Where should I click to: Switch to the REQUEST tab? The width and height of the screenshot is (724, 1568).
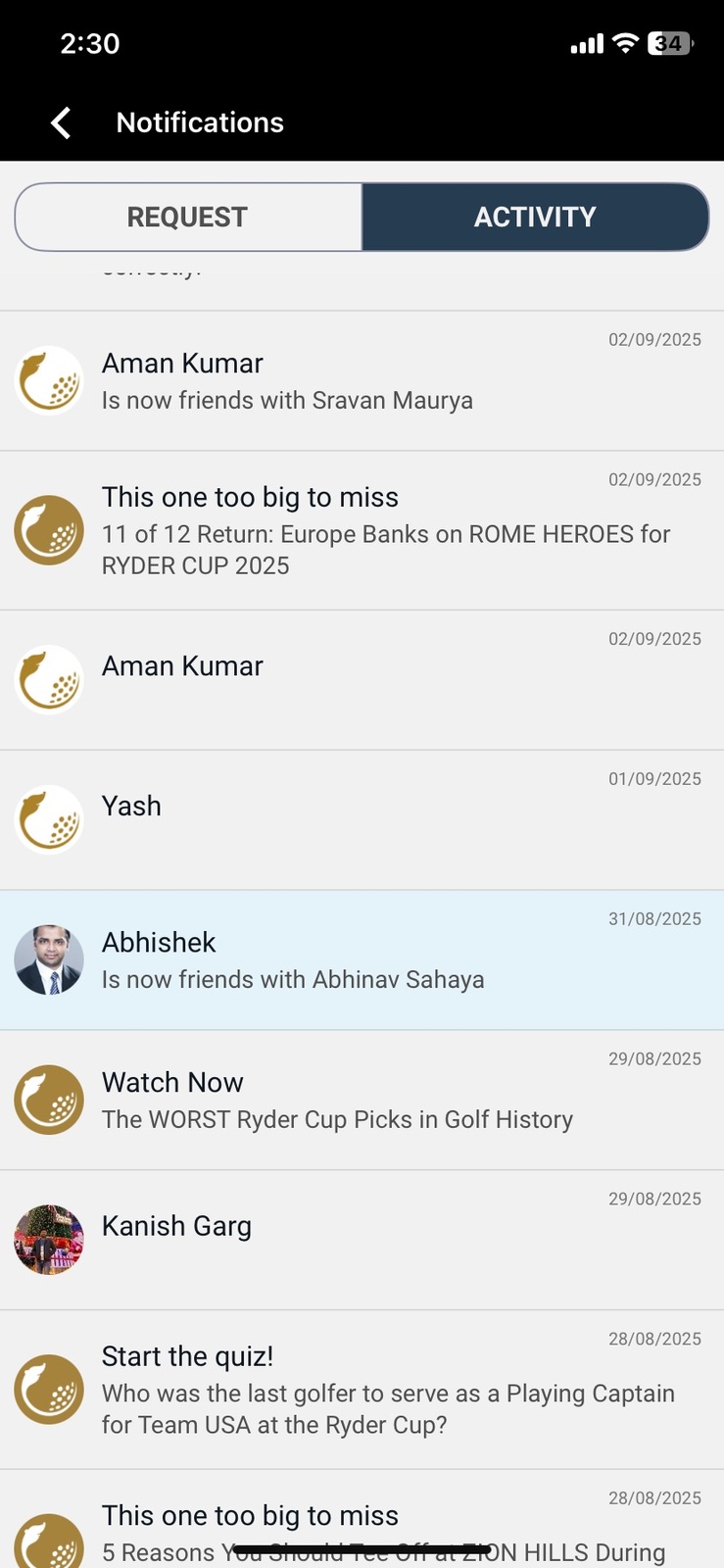[188, 217]
